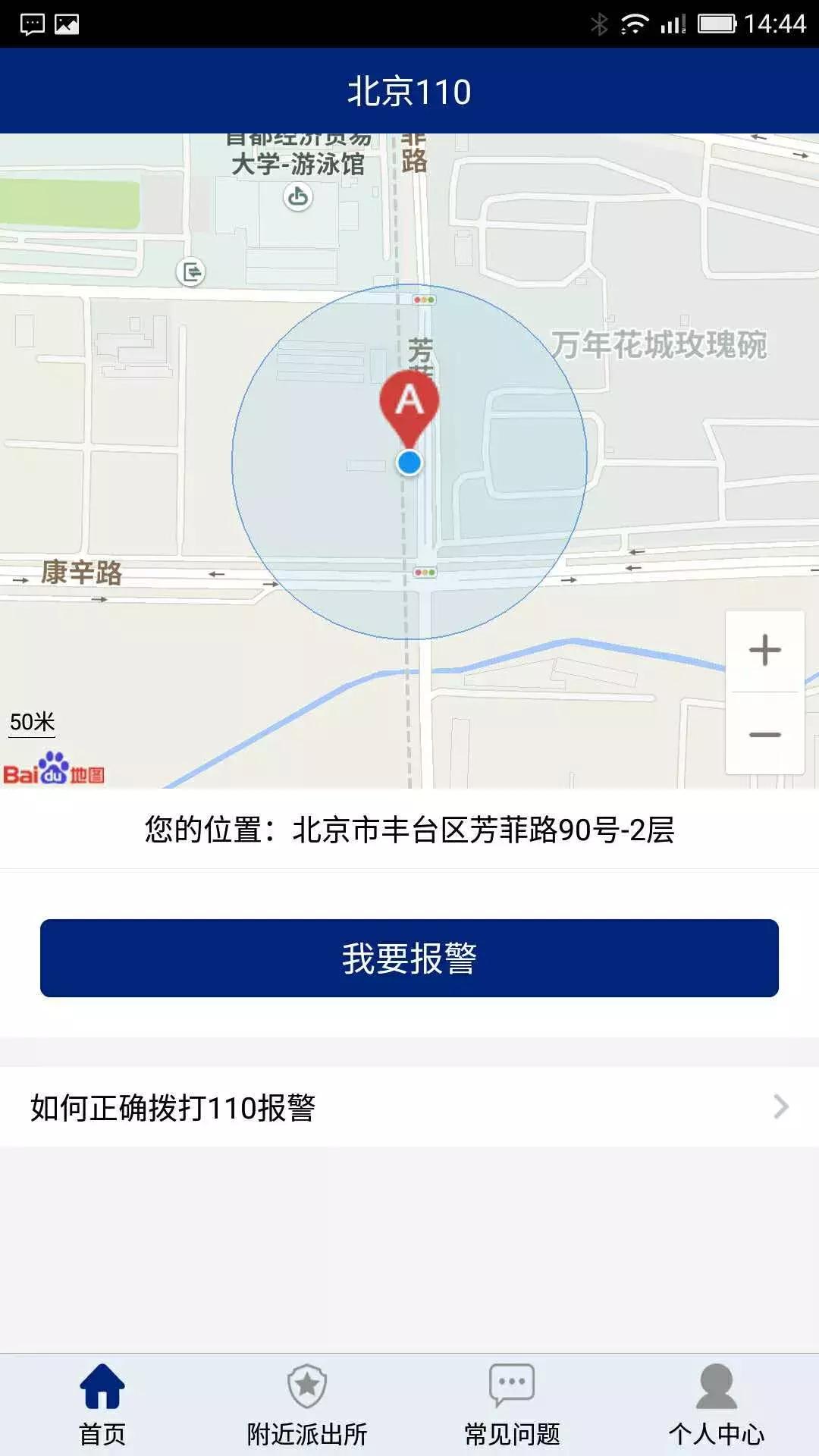Click the map zoom out minus control

pyautogui.click(x=764, y=733)
